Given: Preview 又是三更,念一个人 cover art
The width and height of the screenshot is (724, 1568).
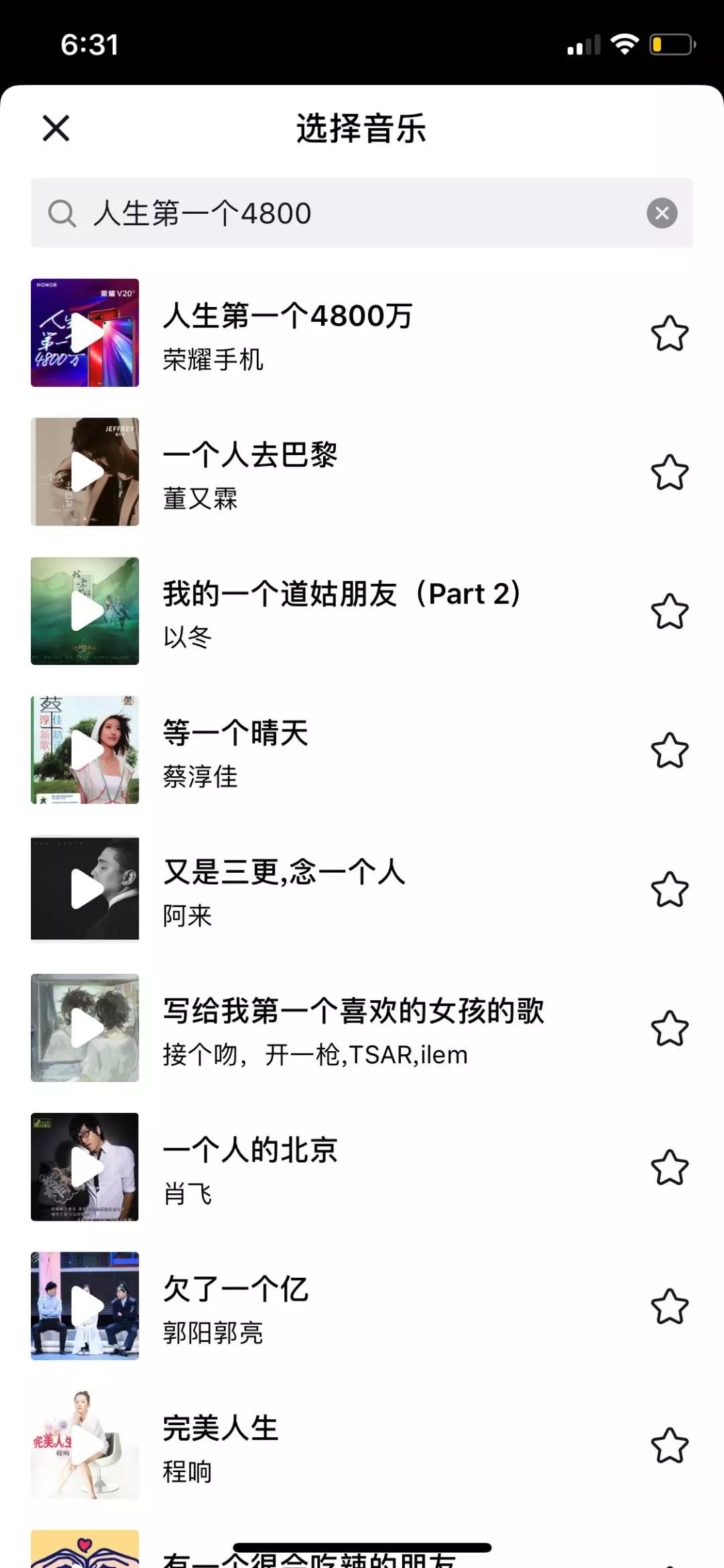Looking at the screenshot, I should [x=85, y=889].
